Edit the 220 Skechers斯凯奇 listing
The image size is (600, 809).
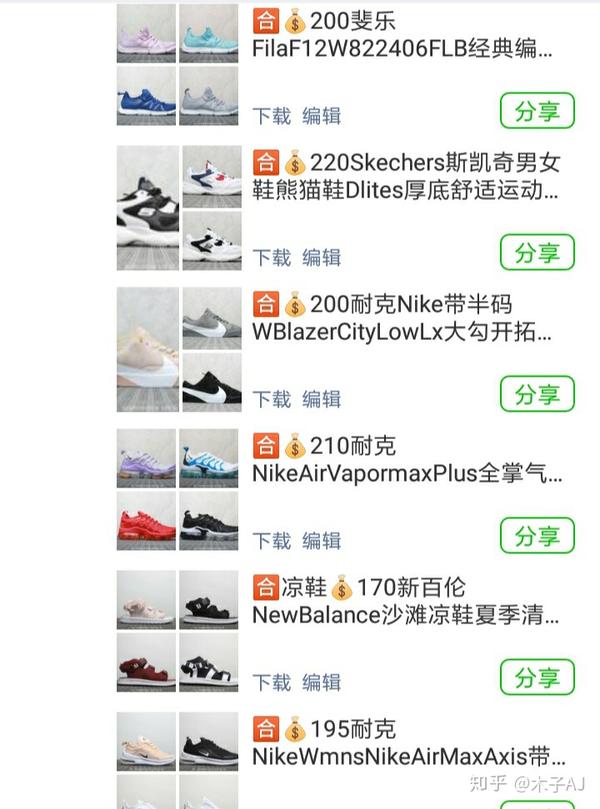pos(322,258)
